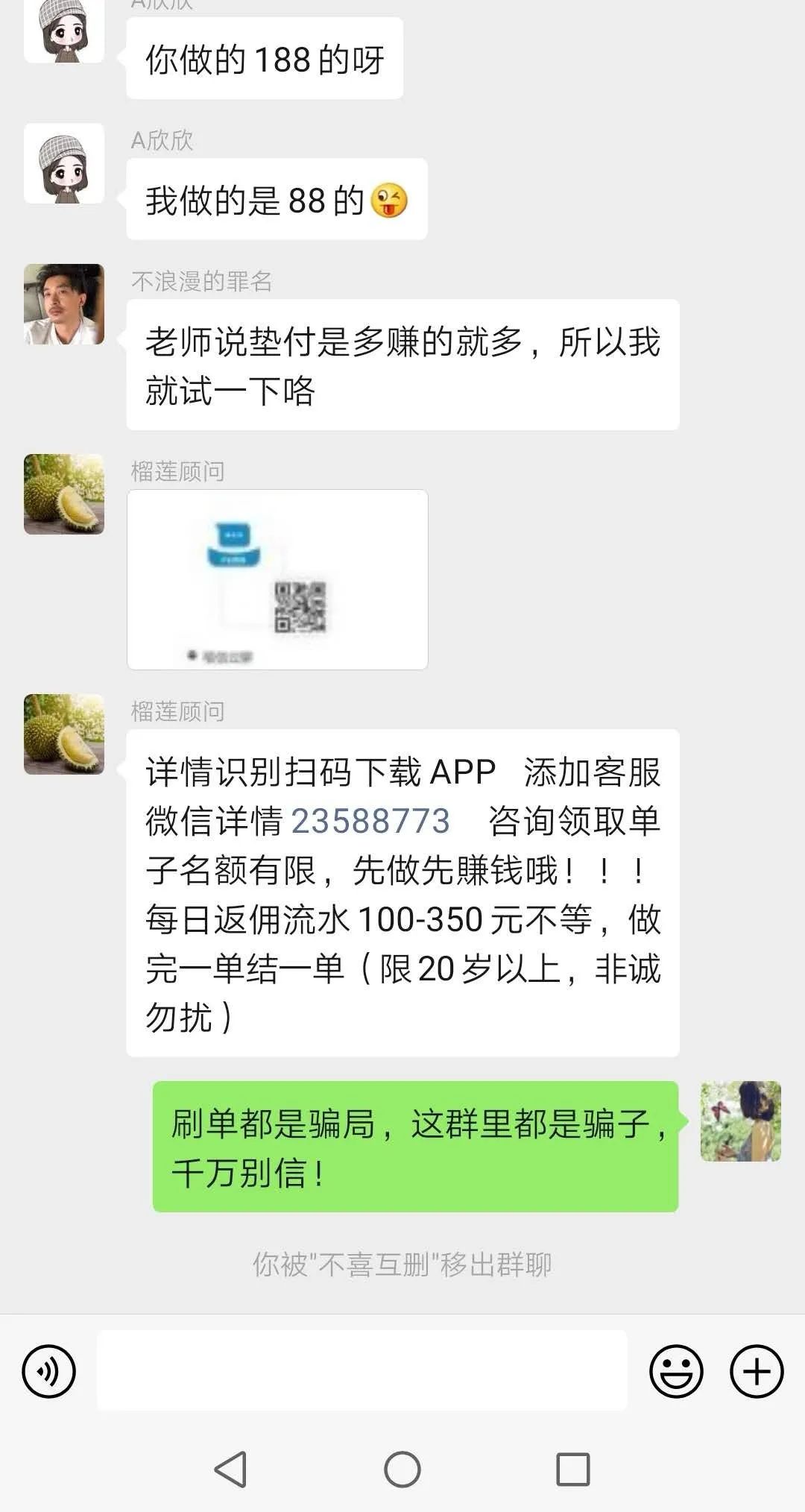Viewport: 805px width, 1512px height.
Task: Switch to voice message input
Action: point(49,1370)
